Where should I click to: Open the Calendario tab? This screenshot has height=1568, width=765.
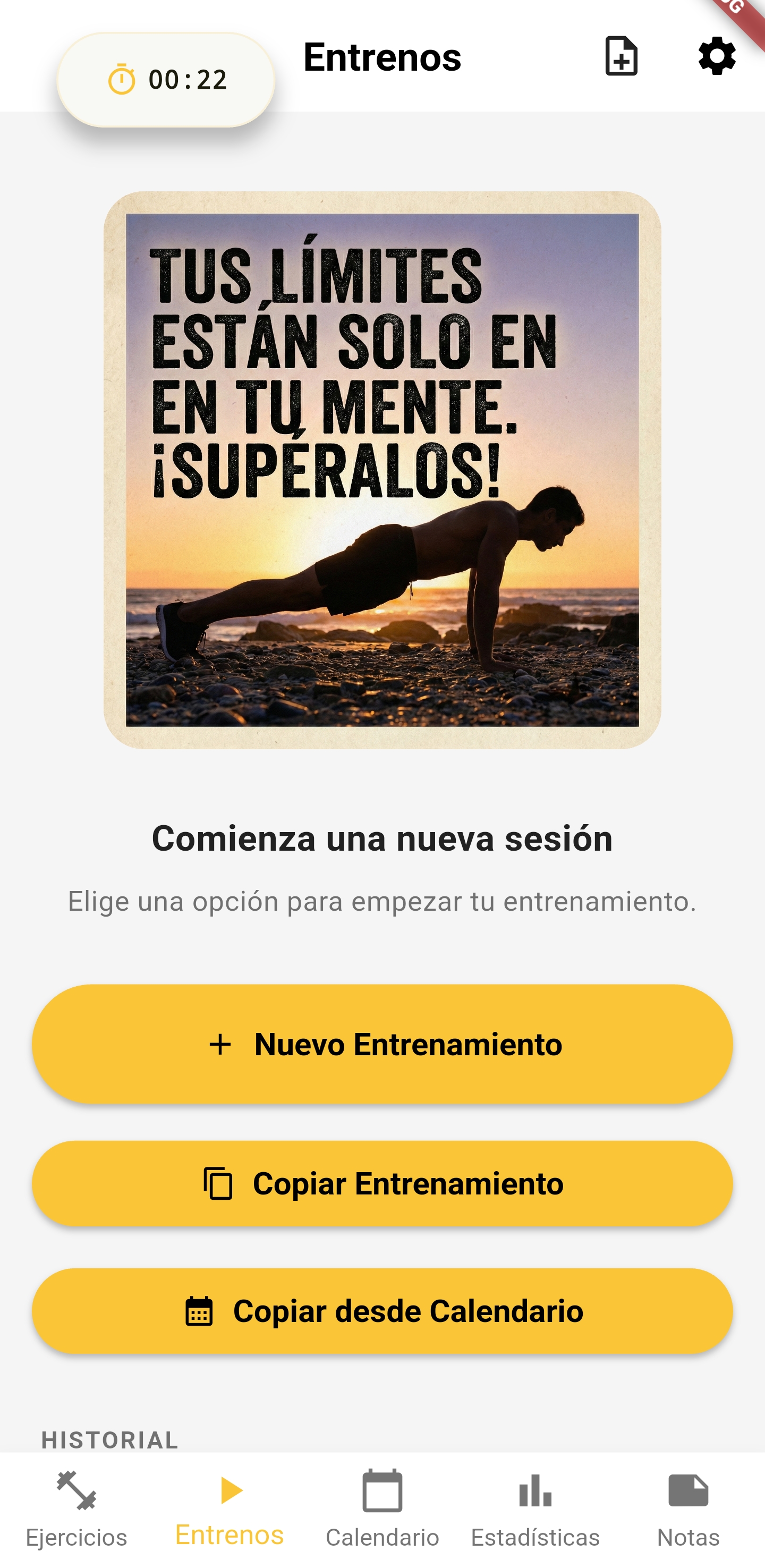click(382, 1508)
